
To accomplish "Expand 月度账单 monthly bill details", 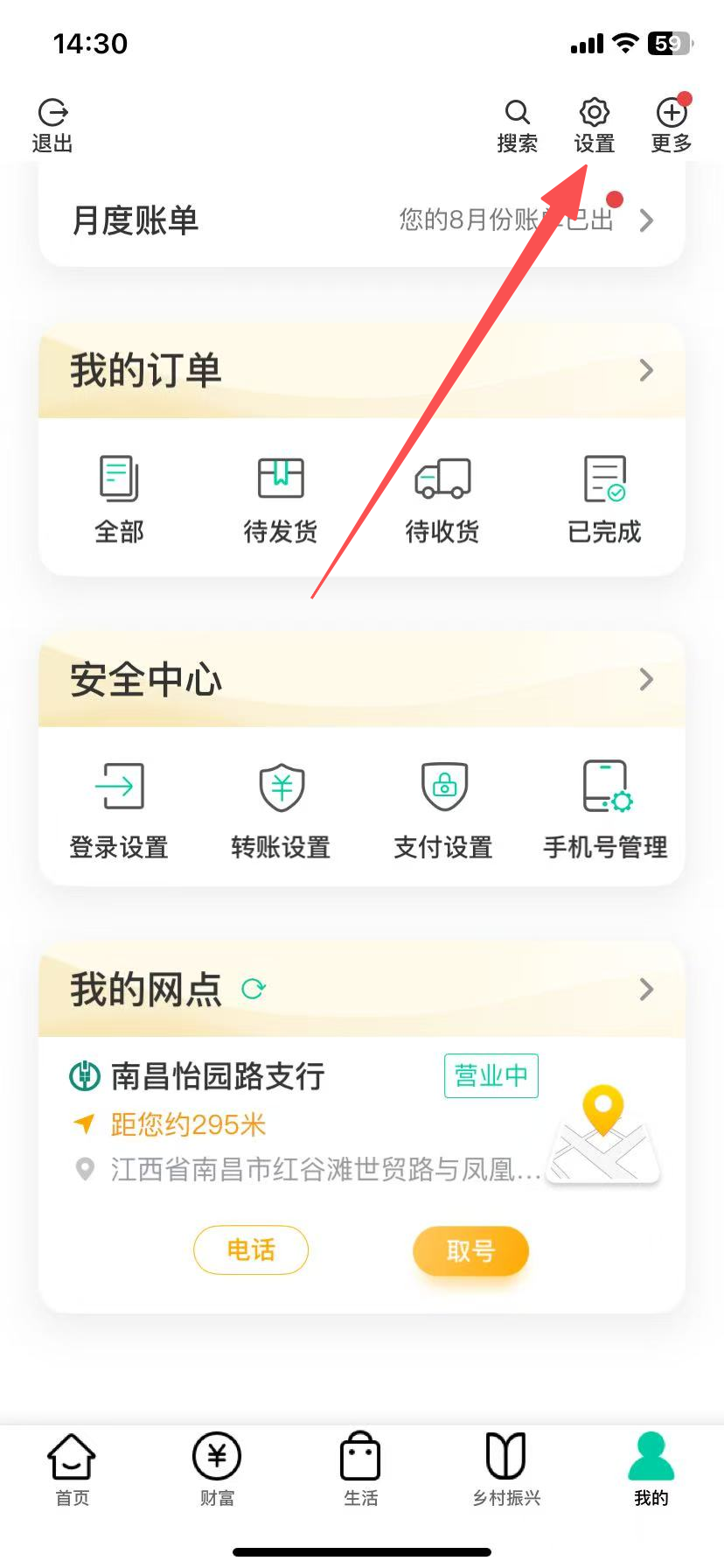I will click(646, 220).
